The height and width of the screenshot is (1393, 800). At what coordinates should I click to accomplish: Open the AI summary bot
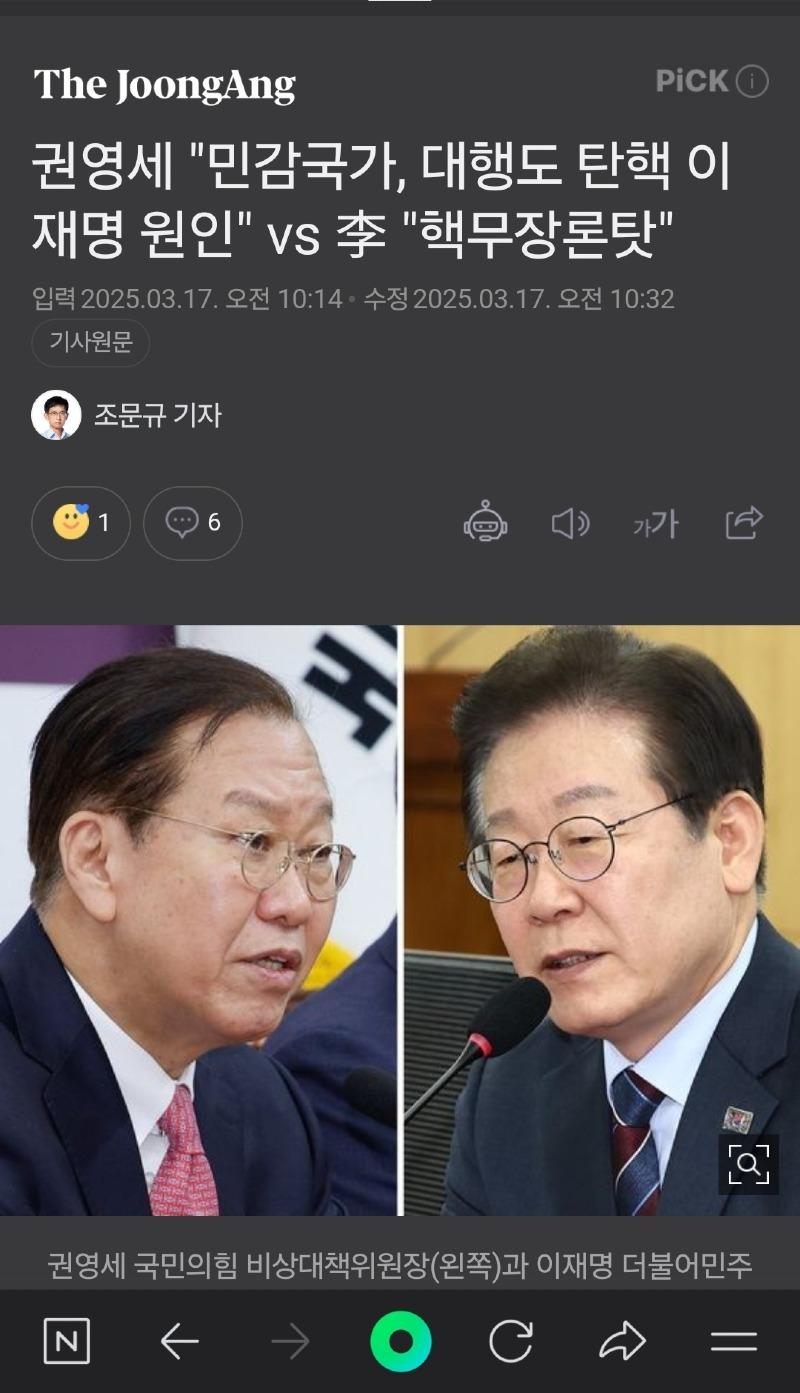pyautogui.click(x=486, y=522)
